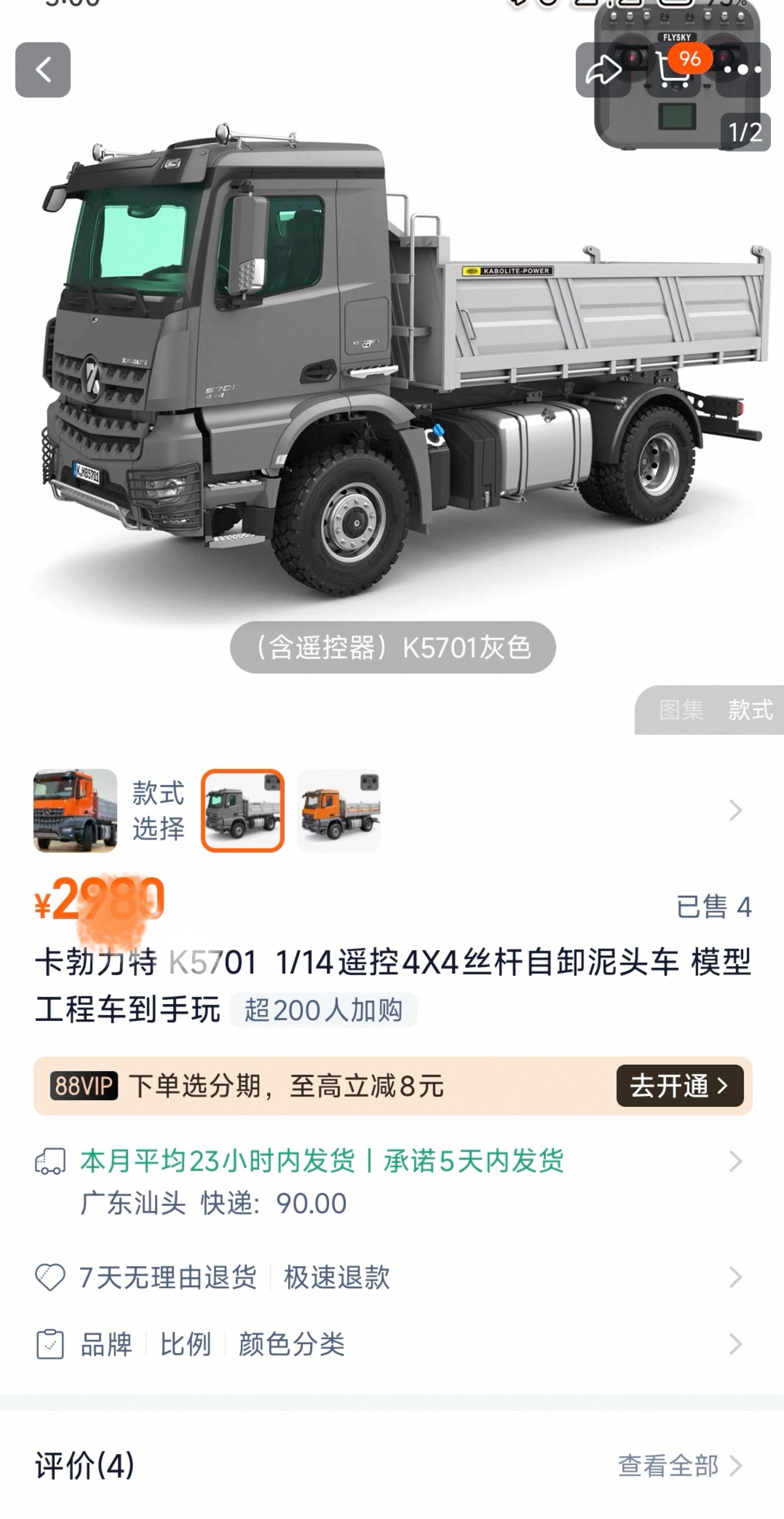Expand the style selection chevron
This screenshot has height=1519, width=784.
734,810
